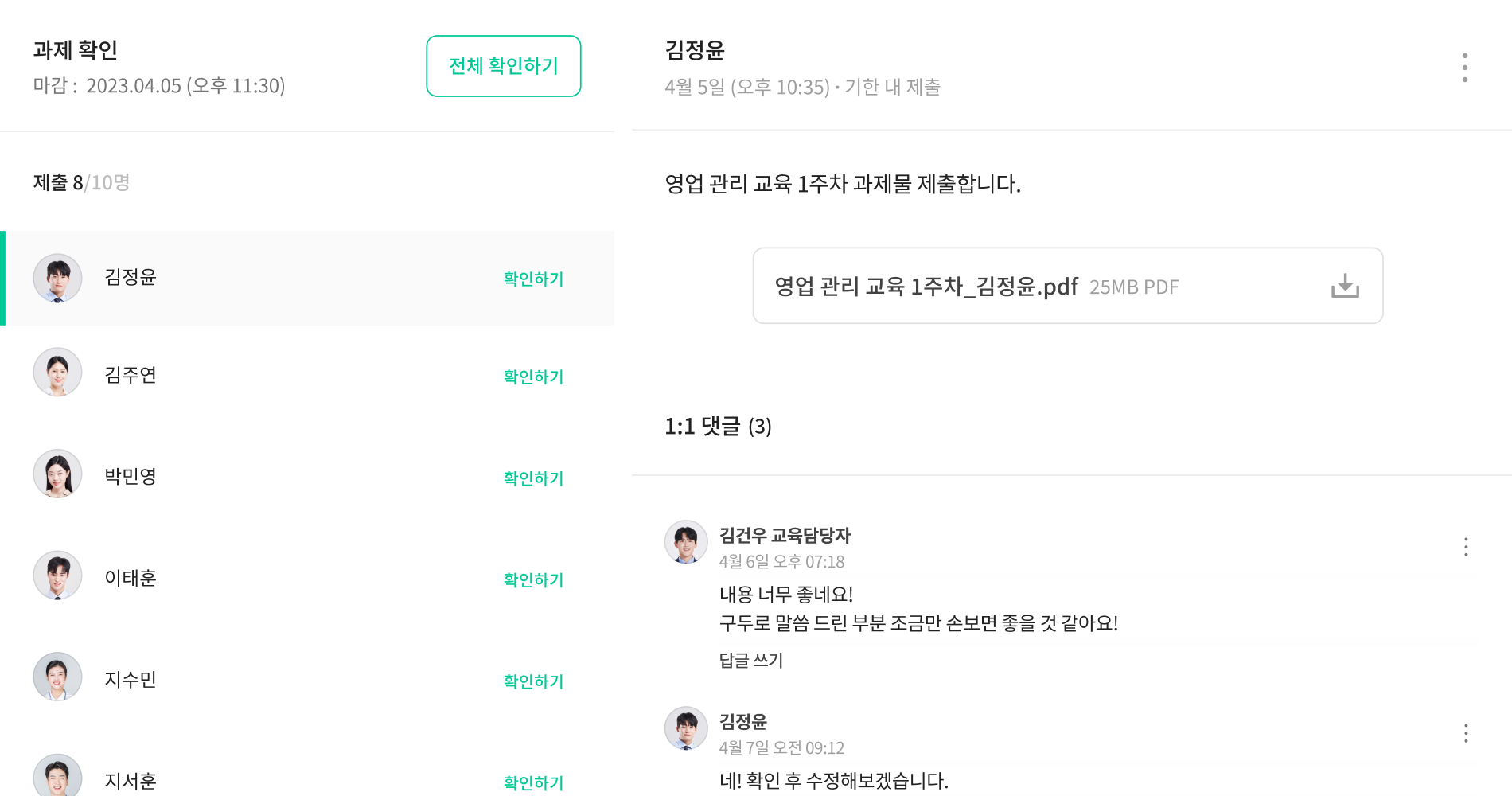Open 이태훈's submission row
This screenshot has height=796, width=1512.
pyautogui.click(x=131, y=577)
